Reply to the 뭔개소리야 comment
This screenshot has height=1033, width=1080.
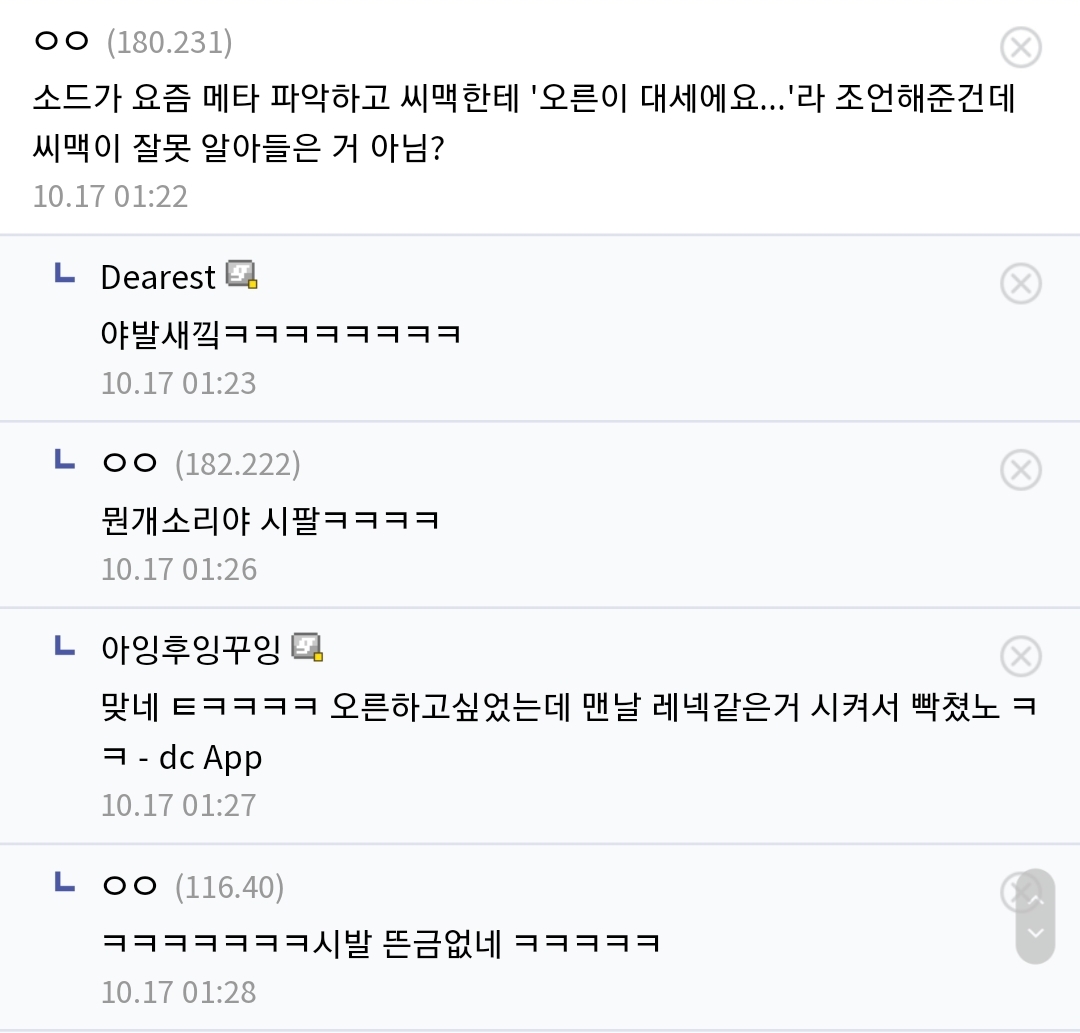click(x=270, y=520)
